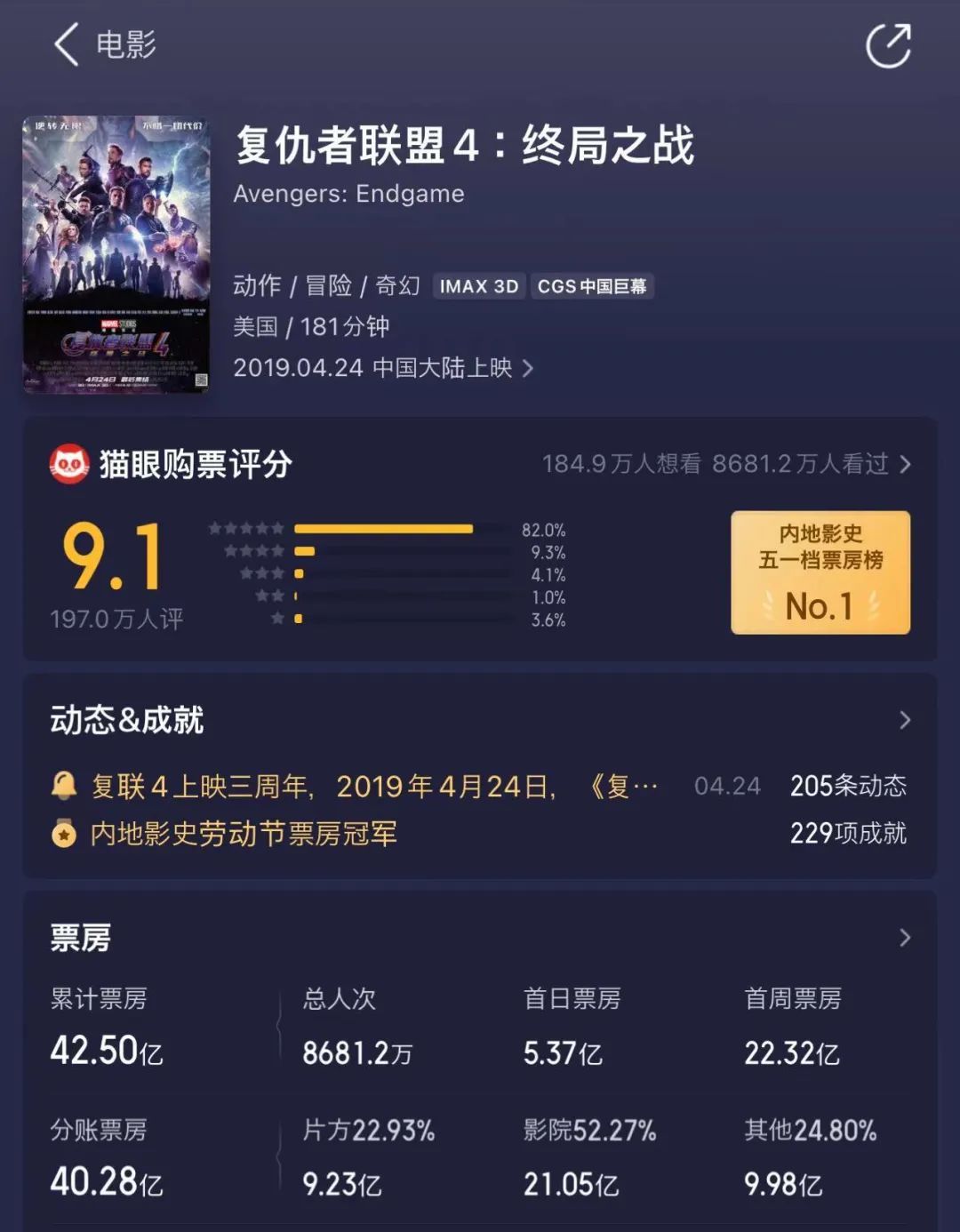Image resolution: width=960 pixels, height=1232 pixels.
Task: Go back to the 电影 page
Action: (67, 44)
